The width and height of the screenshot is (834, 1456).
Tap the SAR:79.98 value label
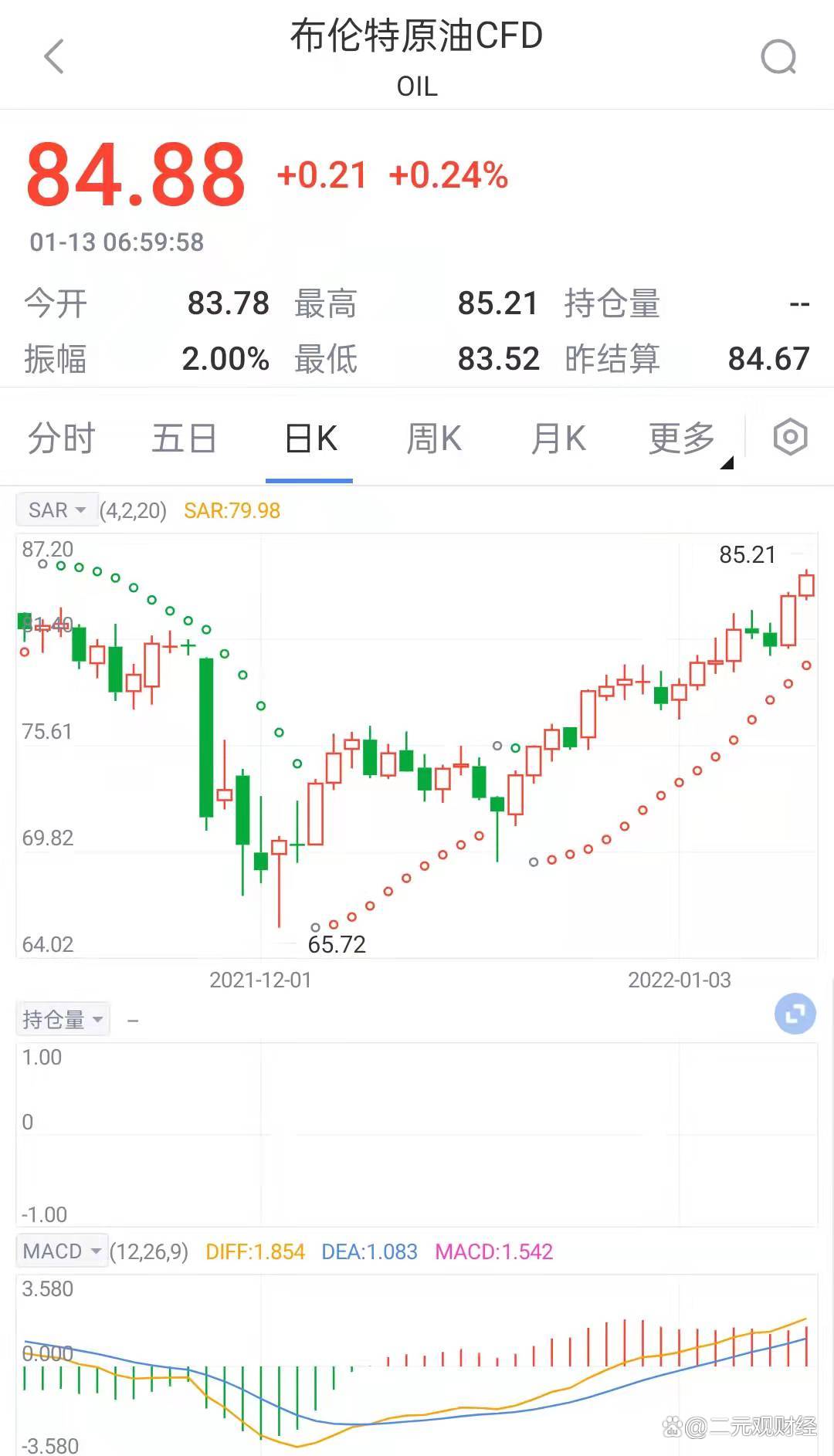coord(232,510)
